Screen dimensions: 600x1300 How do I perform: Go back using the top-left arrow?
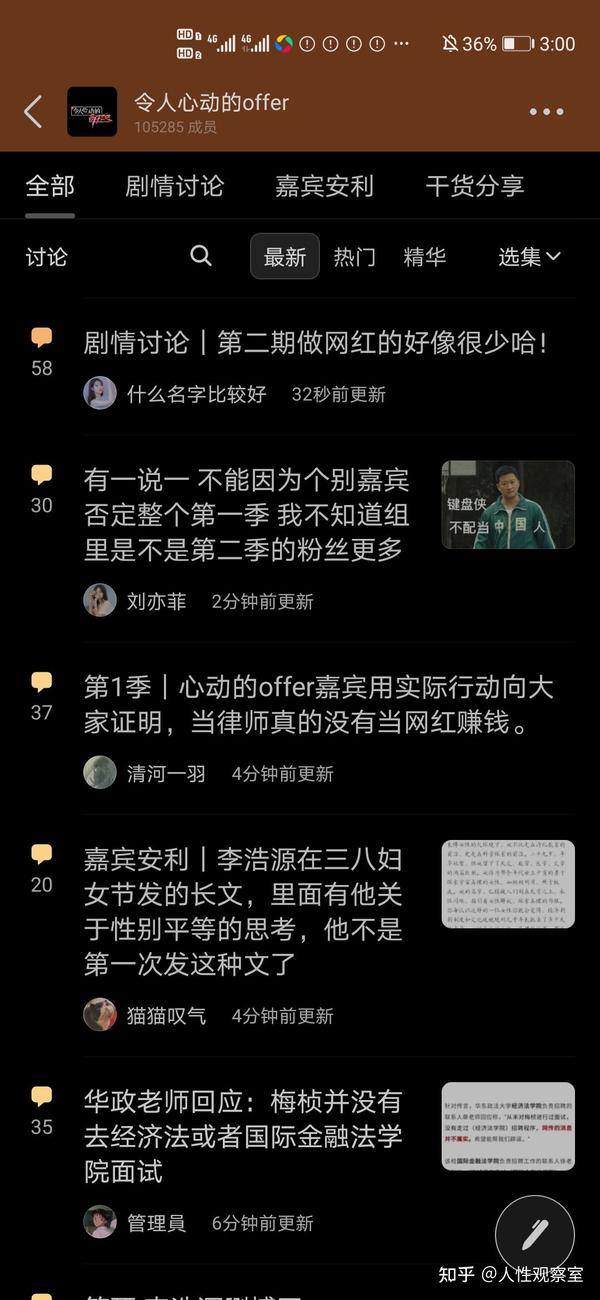(33, 111)
